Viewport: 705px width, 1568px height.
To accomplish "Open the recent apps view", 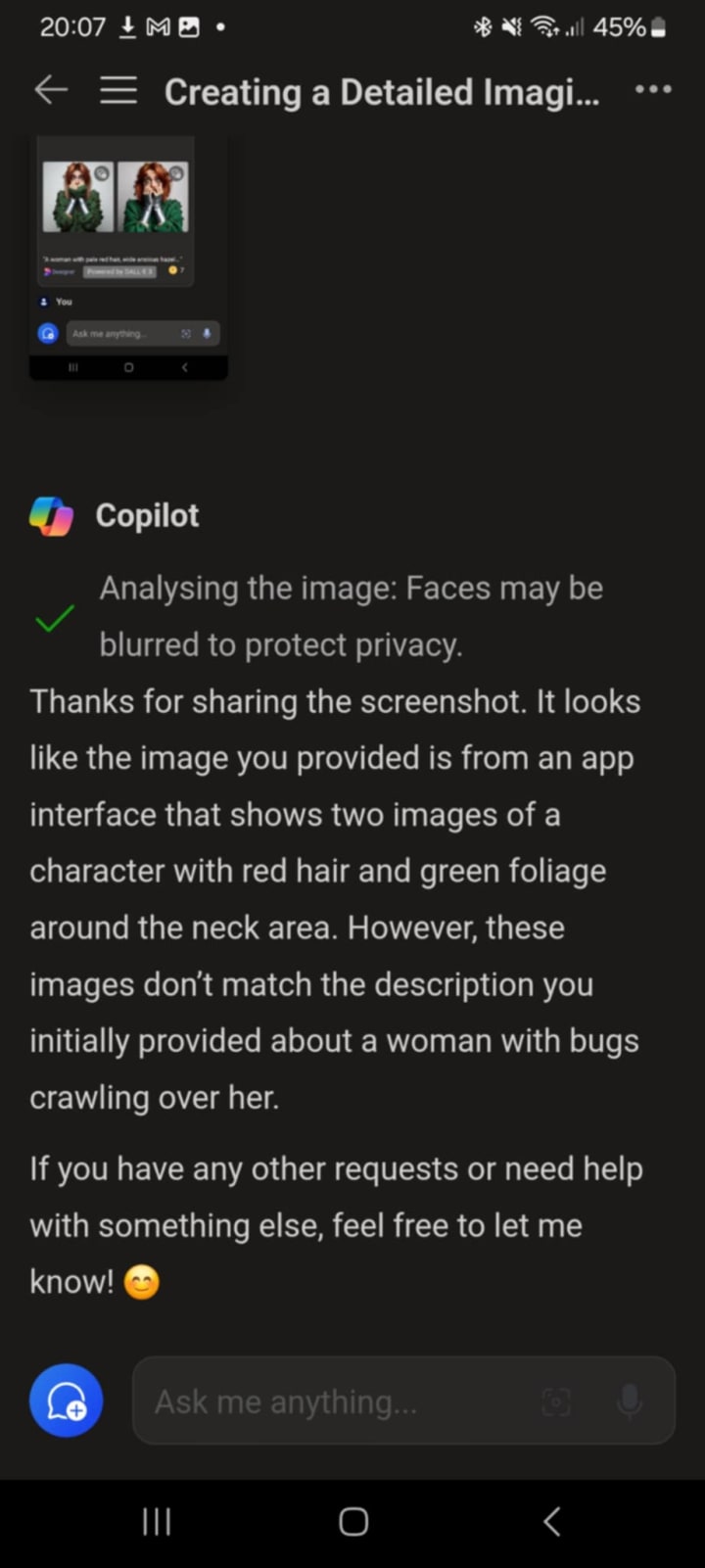I will click(157, 1521).
